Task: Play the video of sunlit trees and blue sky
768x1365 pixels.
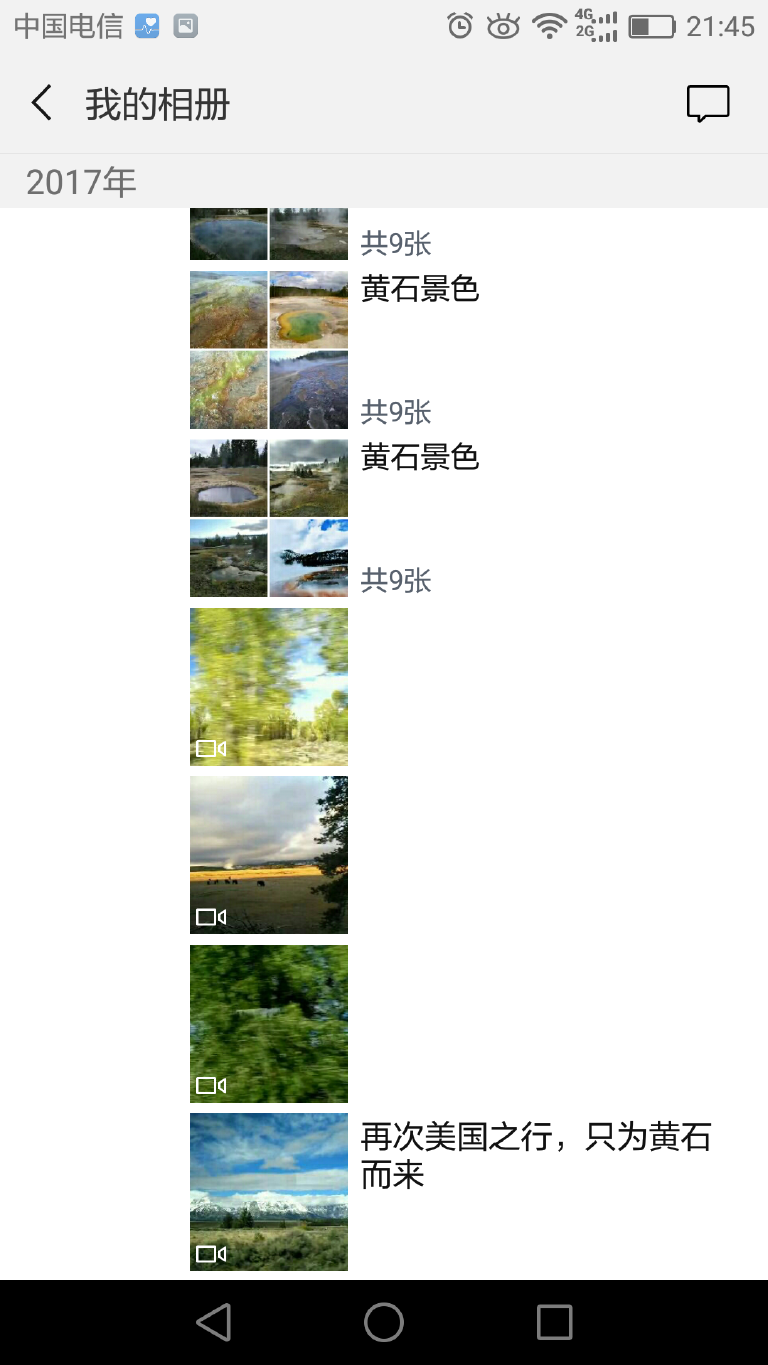Action: pyautogui.click(x=269, y=686)
